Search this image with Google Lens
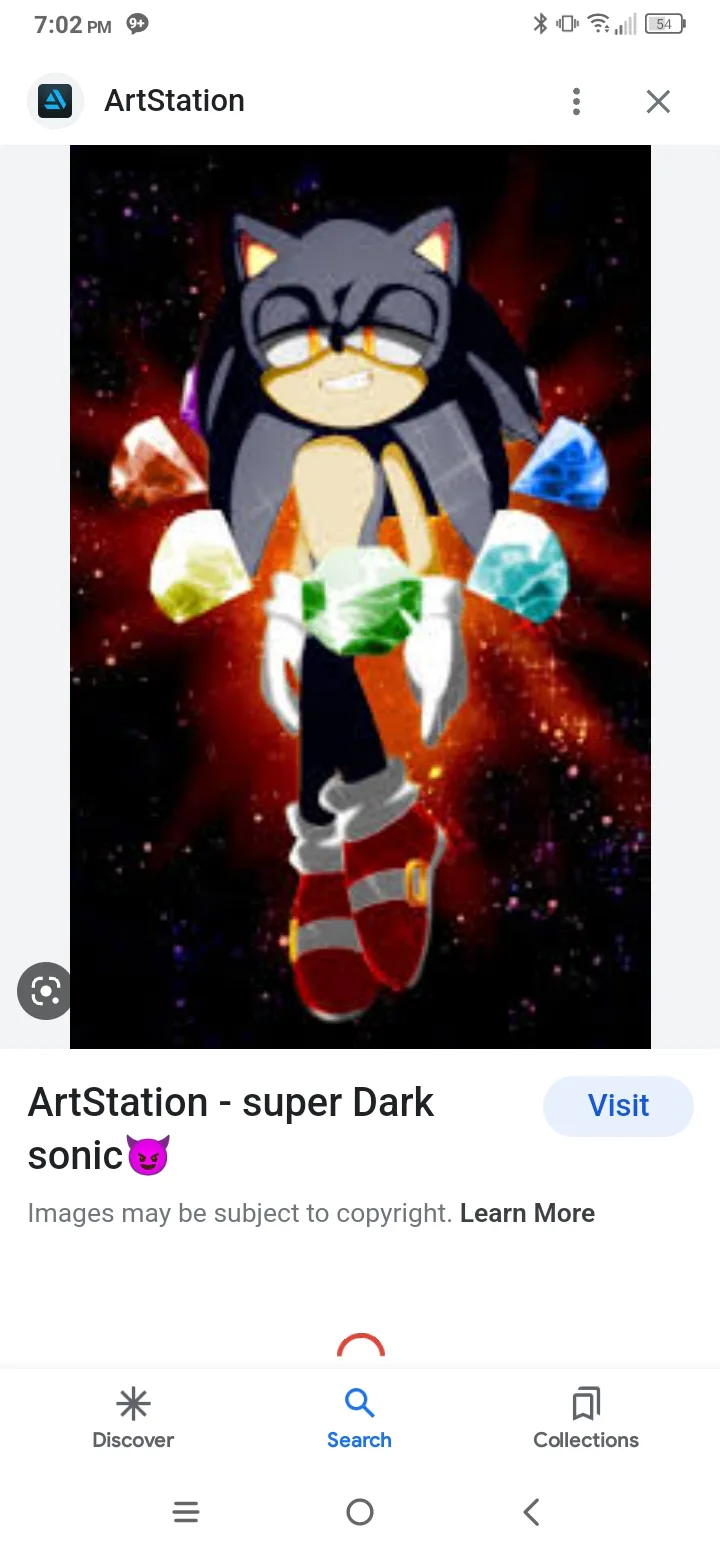The image size is (720, 1560). [x=45, y=991]
